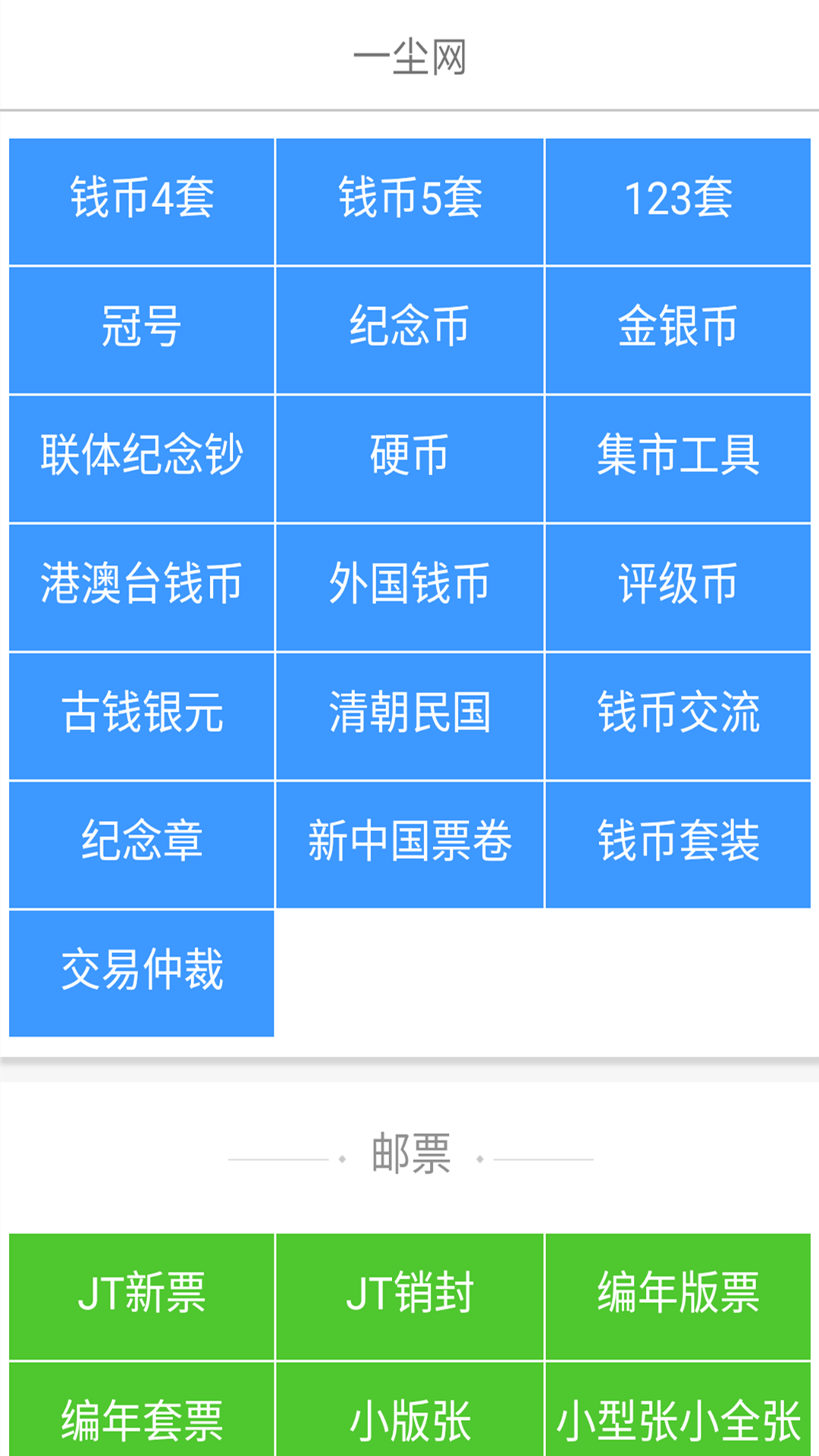The height and width of the screenshot is (1456, 819).
Task: View the 联体纪念钞 board
Action: 140,457
